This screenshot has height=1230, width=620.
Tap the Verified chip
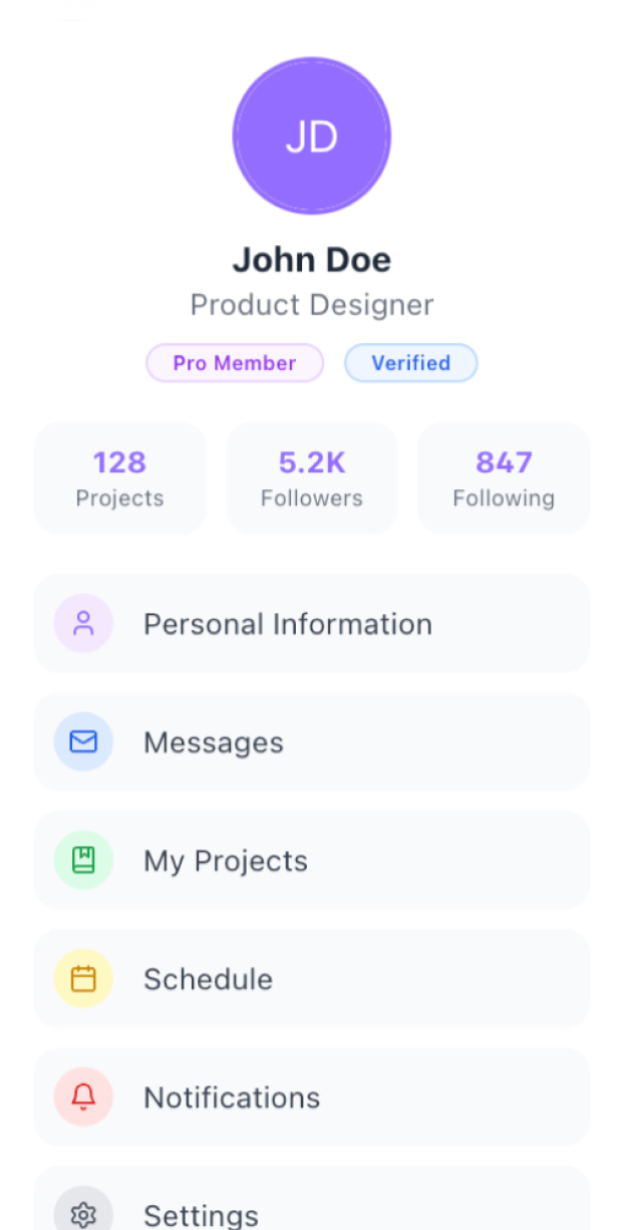[x=411, y=363]
